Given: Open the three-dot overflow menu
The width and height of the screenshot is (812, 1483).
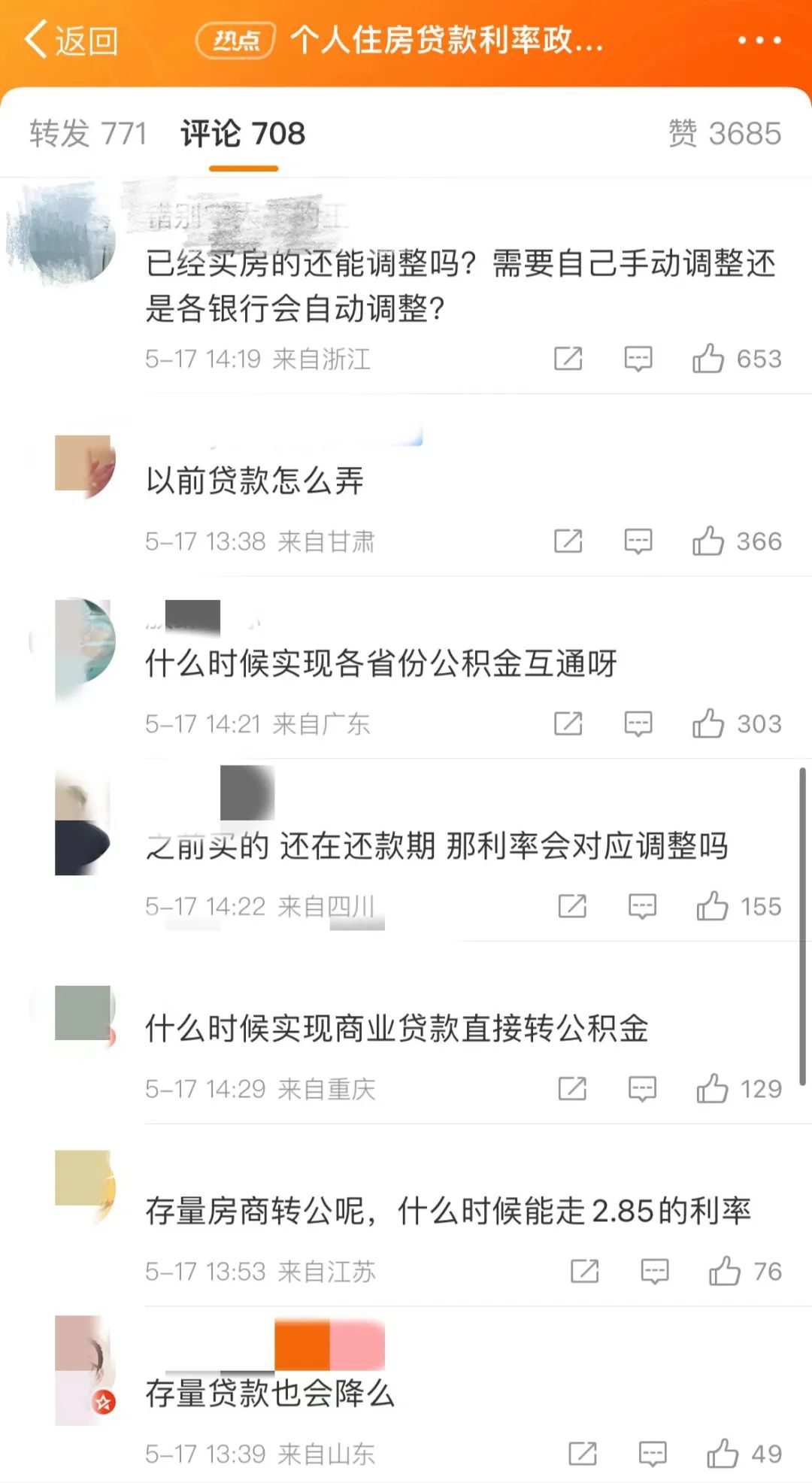Looking at the screenshot, I should 759,40.
